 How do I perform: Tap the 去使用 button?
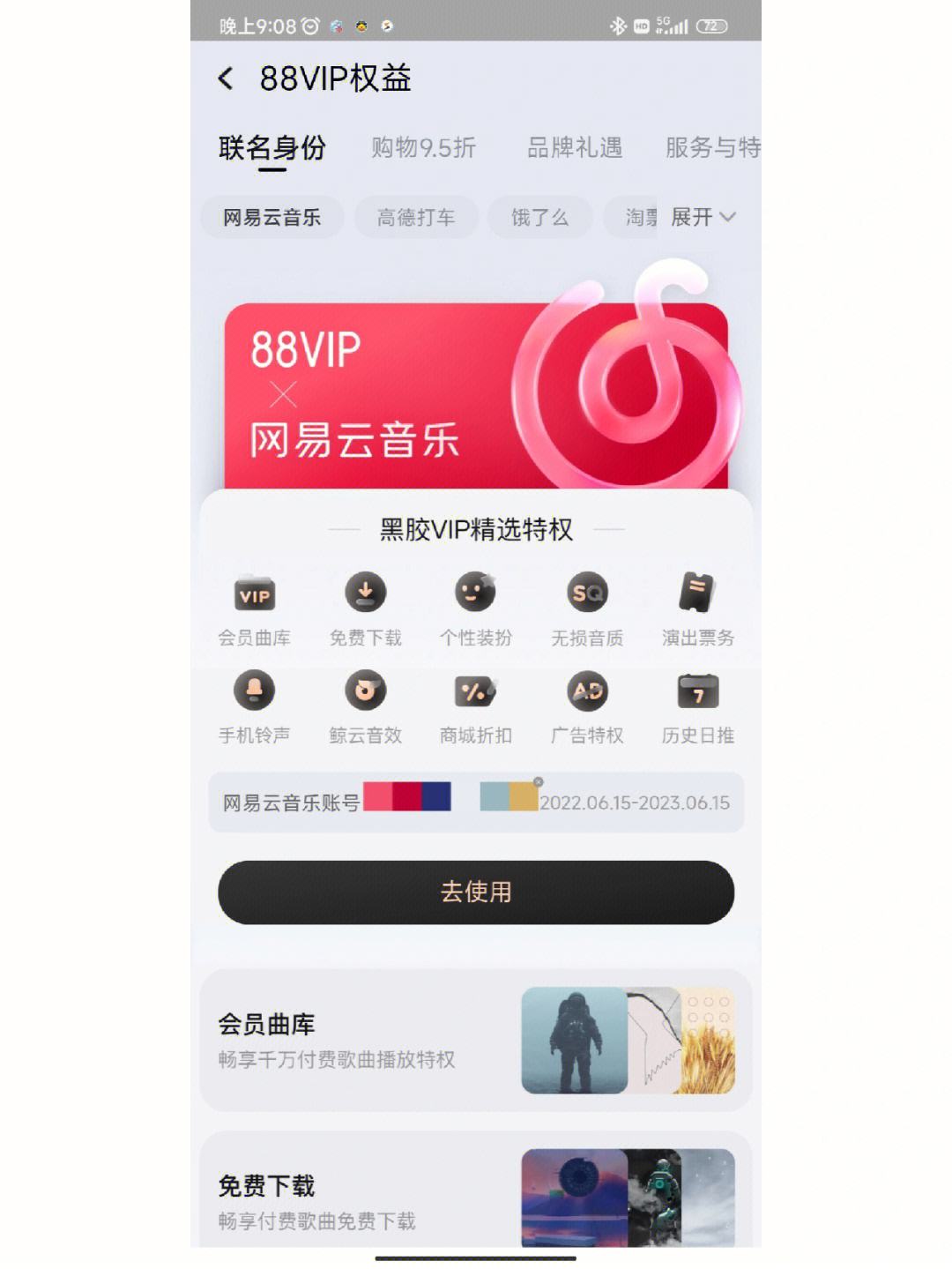point(476,892)
